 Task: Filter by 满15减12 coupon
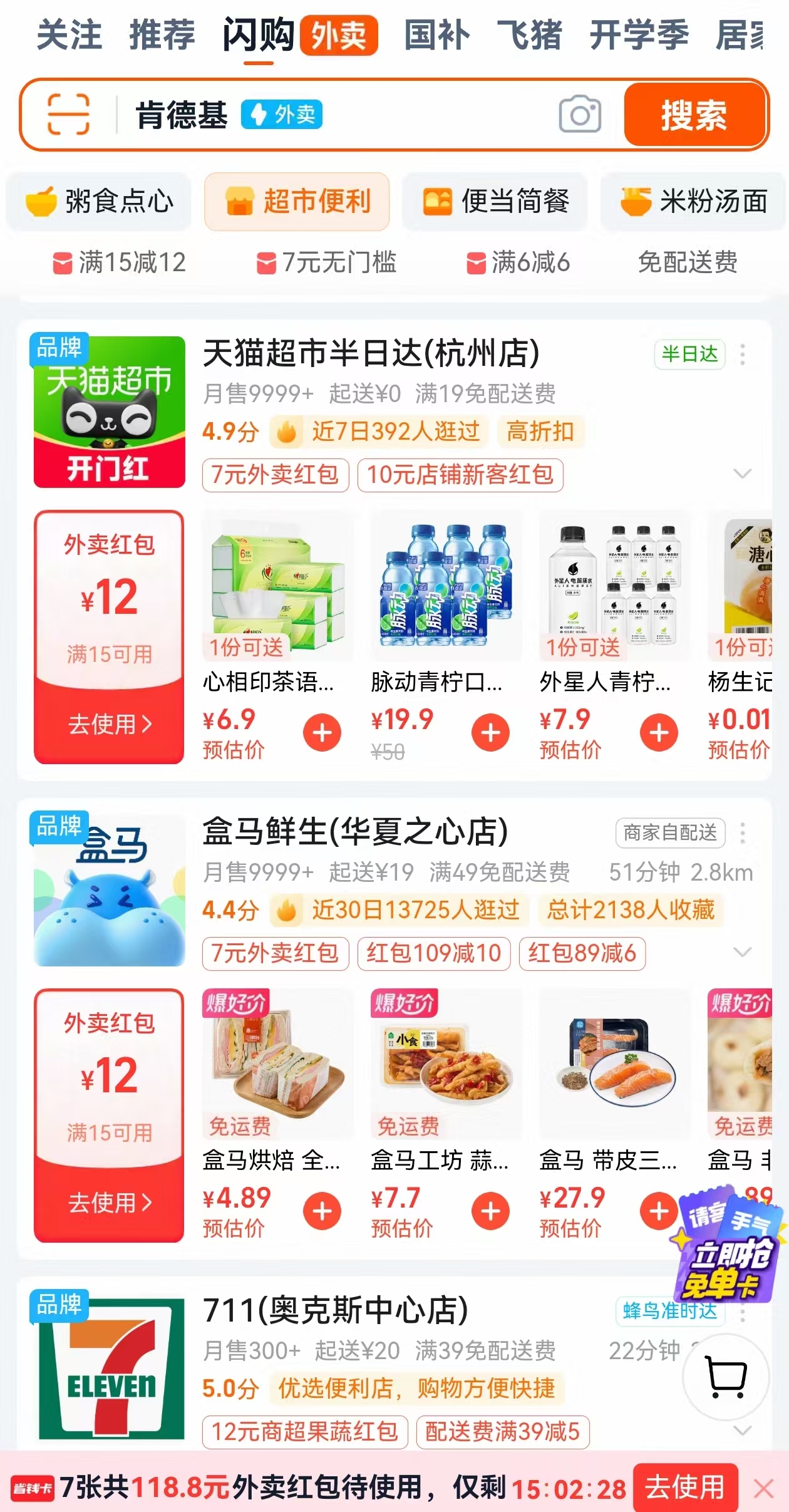coord(120,262)
